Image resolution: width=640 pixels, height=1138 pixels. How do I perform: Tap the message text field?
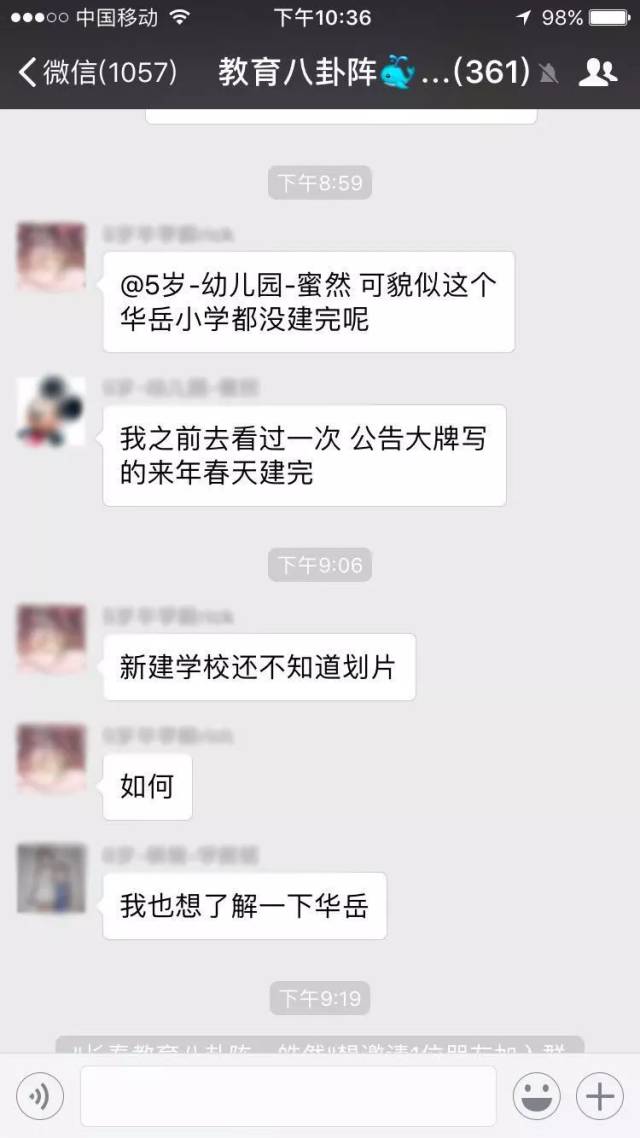288,1096
